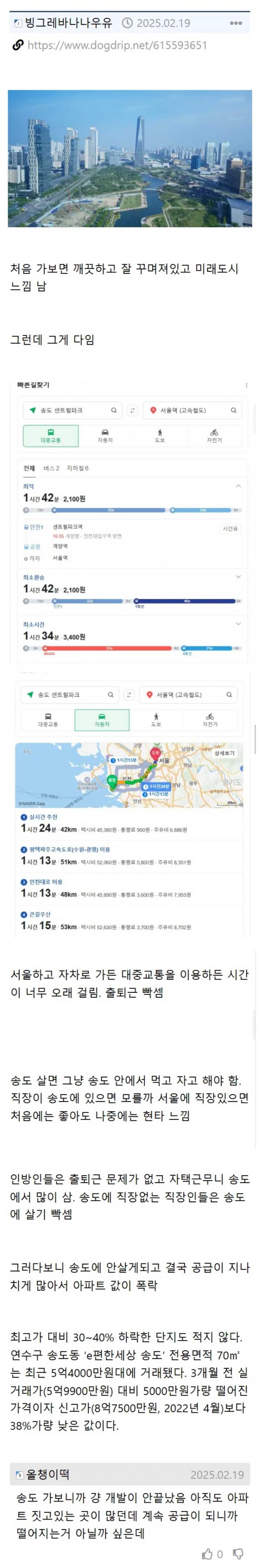Open commenter 올챙이떡's profile

pyautogui.click(x=47, y=1474)
